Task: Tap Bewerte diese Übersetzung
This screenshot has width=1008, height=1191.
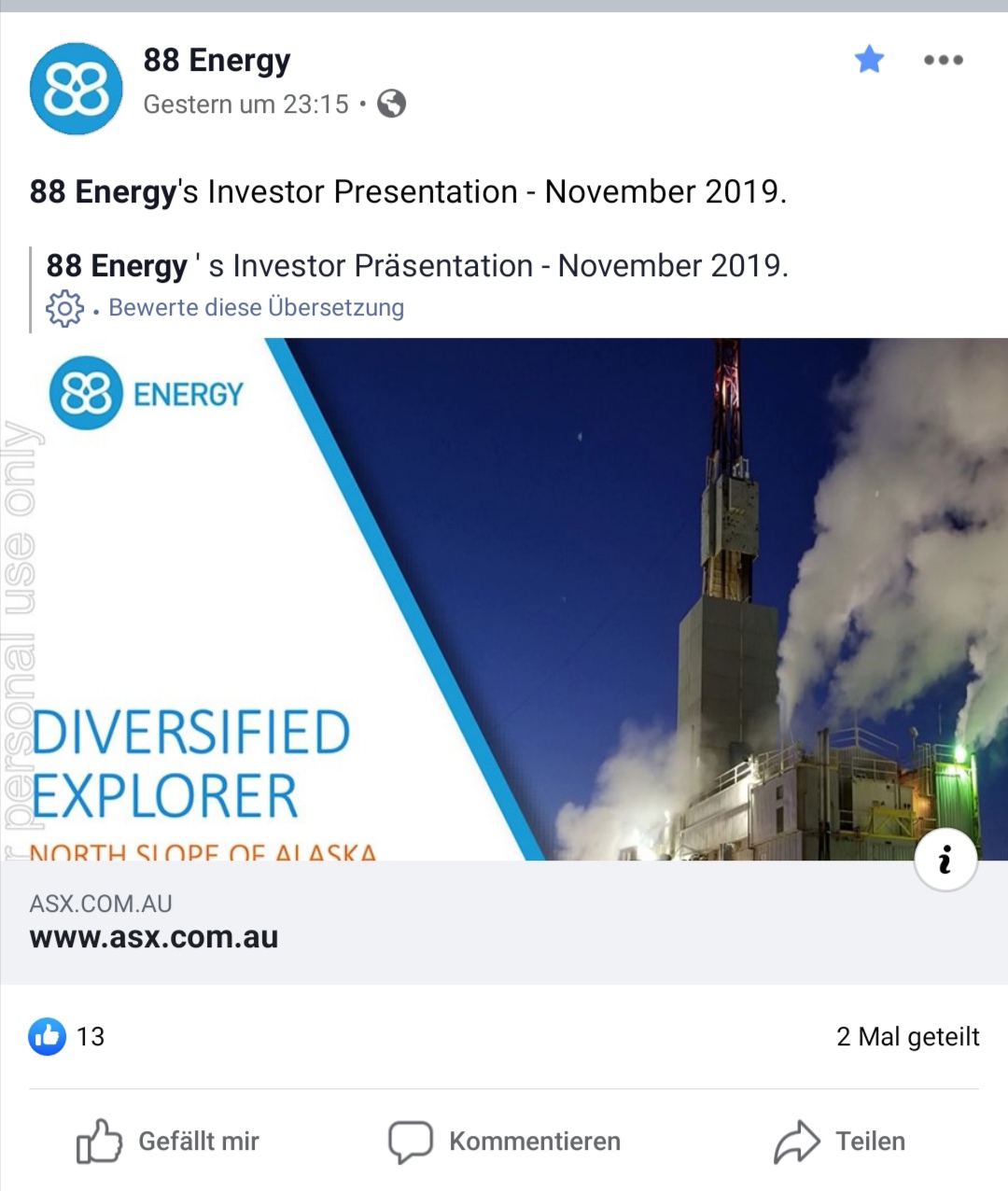Action: pyautogui.click(x=256, y=307)
